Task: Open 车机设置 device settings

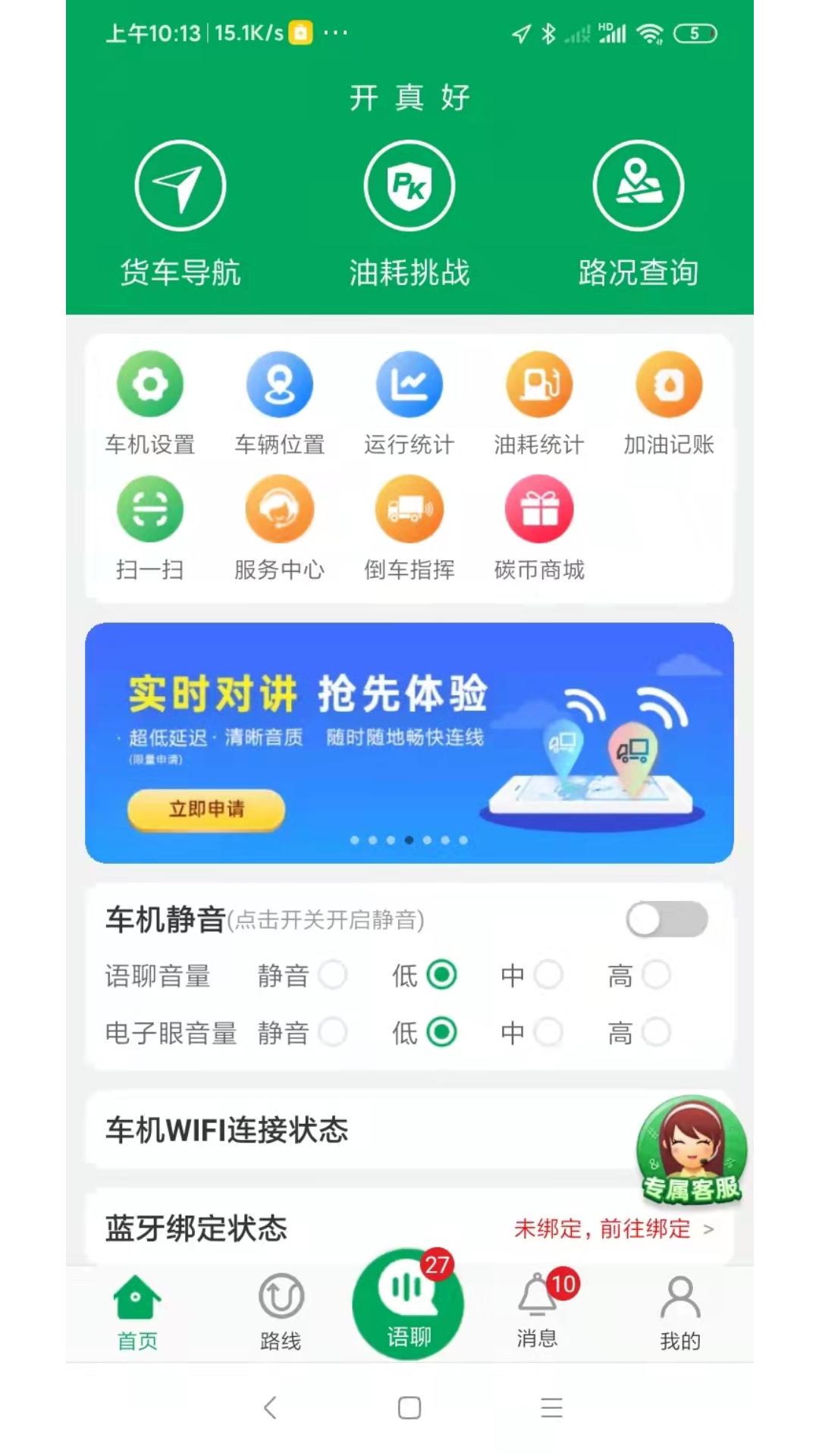Action: 149,400
